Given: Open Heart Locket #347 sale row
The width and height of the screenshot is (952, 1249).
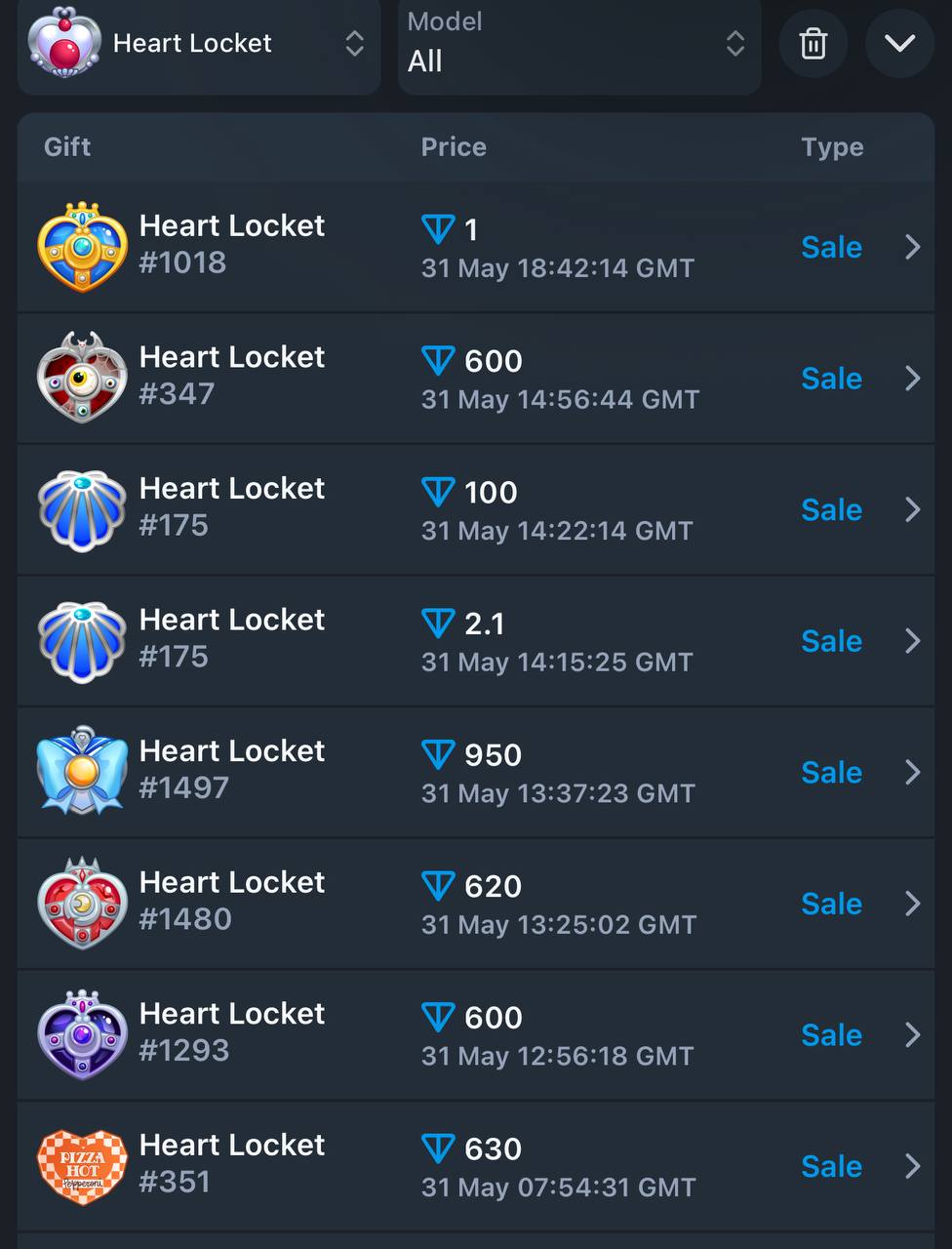Looking at the screenshot, I should point(475,379).
